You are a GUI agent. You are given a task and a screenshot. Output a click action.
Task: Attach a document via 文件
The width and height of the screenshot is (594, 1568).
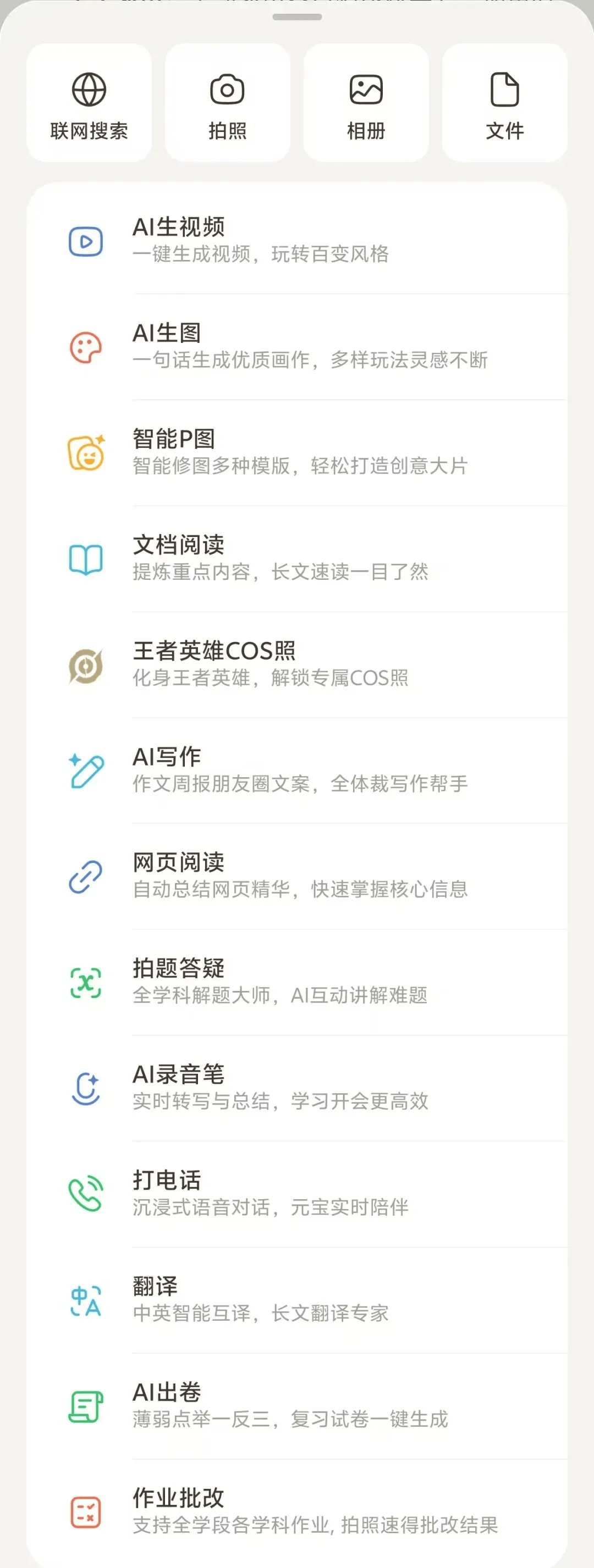coord(504,103)
